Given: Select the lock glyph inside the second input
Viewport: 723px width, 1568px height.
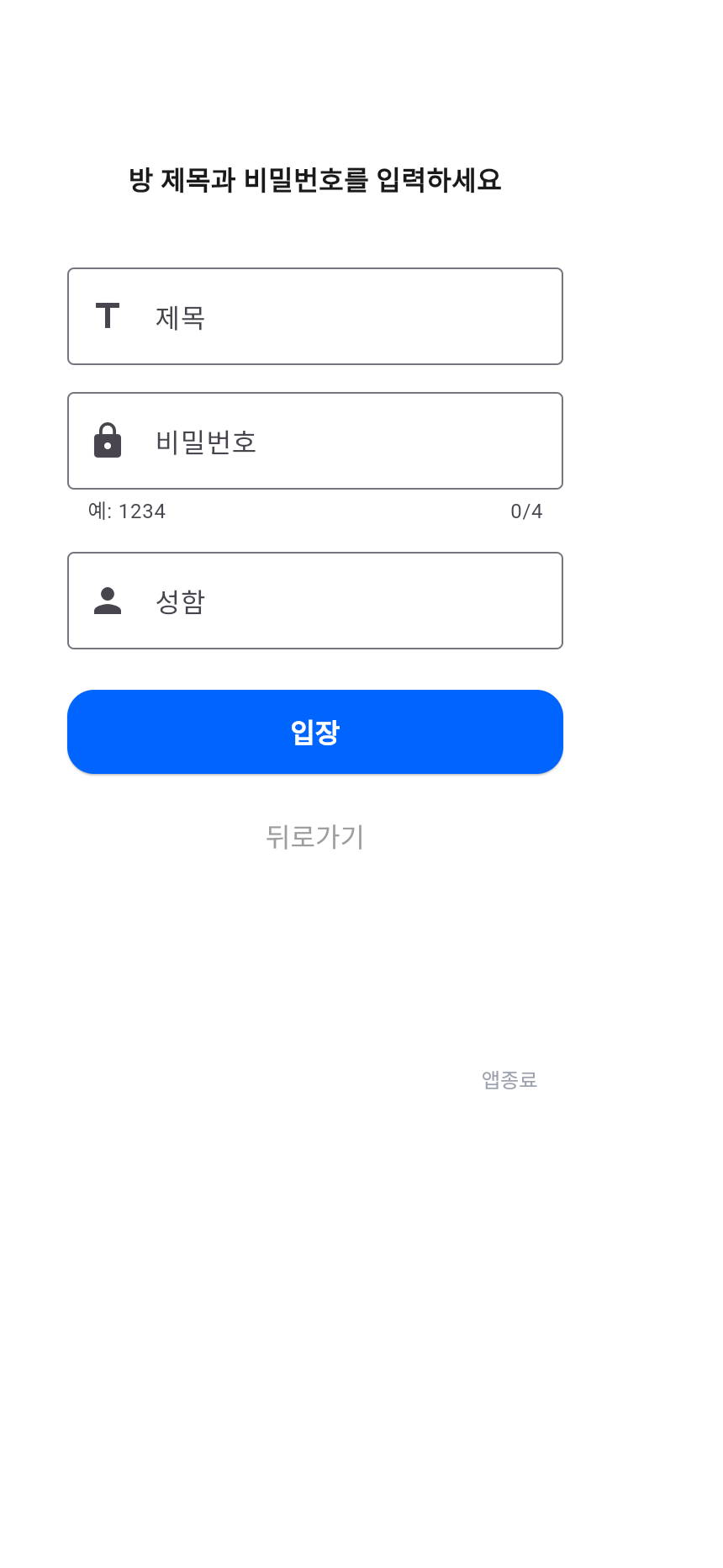Looking at the screenshot, I should [107, 440].
